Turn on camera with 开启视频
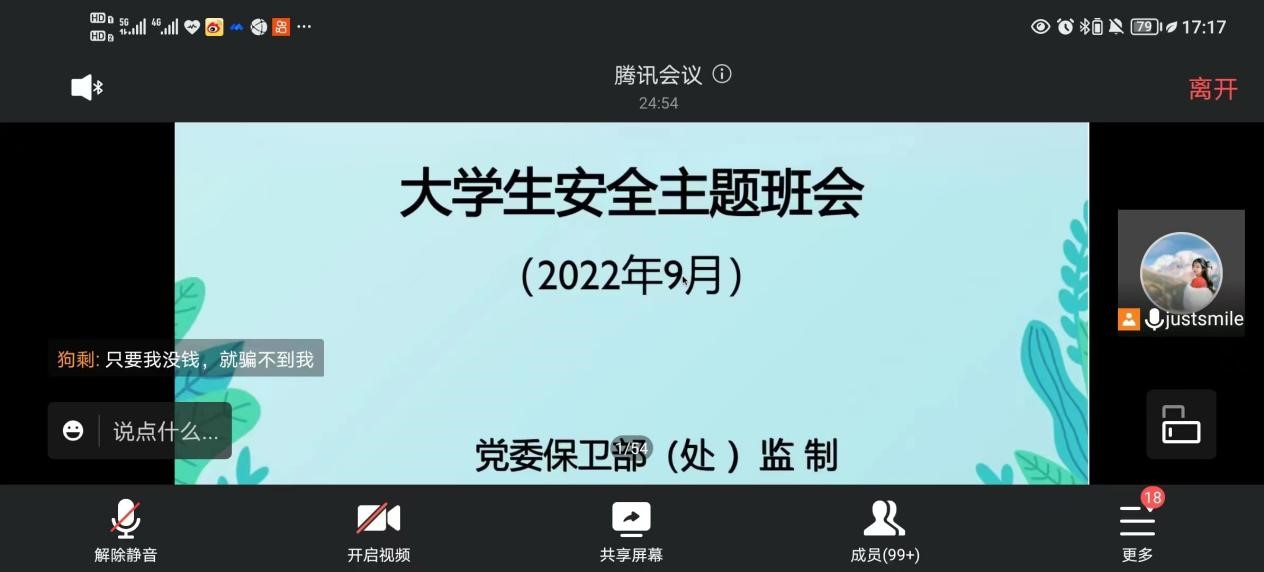 point(379,531)
